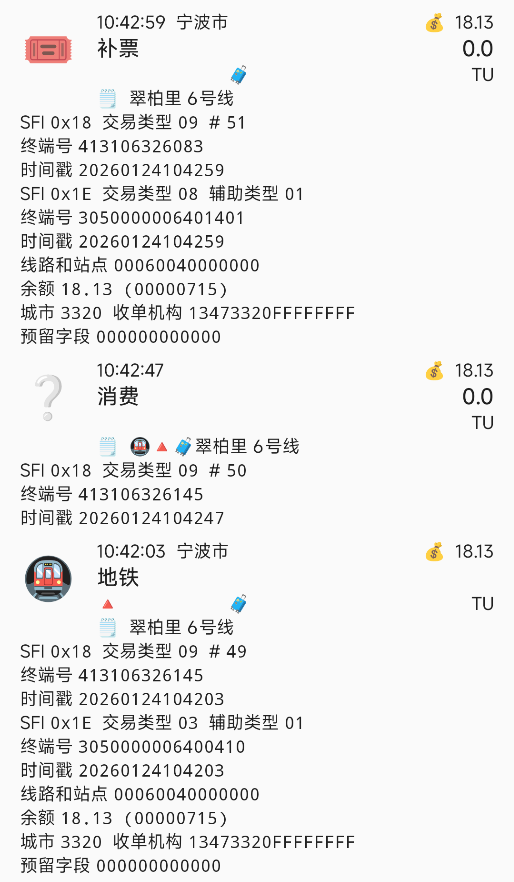
Task: Open the 地铁 trip at 10:42:03
Action: click(257, 708)
